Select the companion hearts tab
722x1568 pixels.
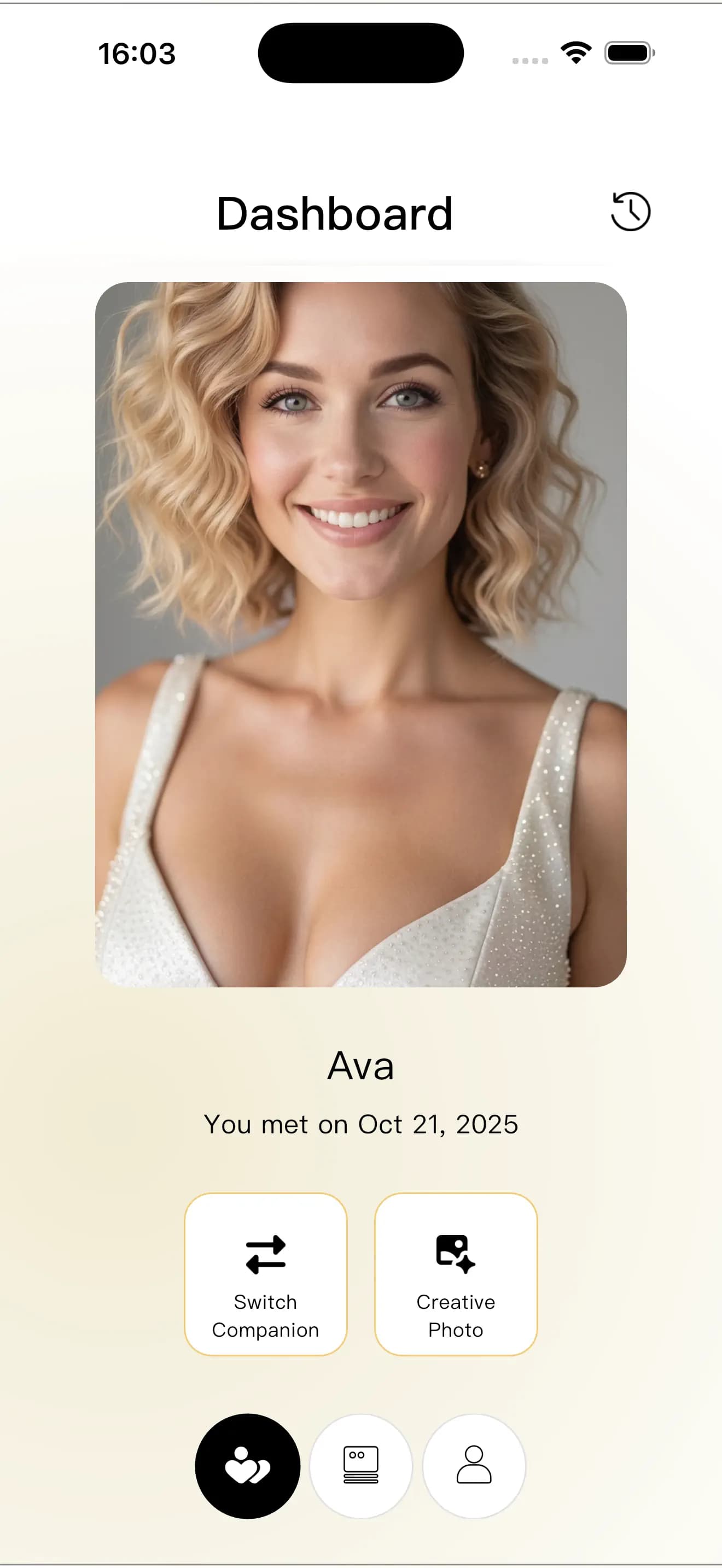(x=248, y=1466)
